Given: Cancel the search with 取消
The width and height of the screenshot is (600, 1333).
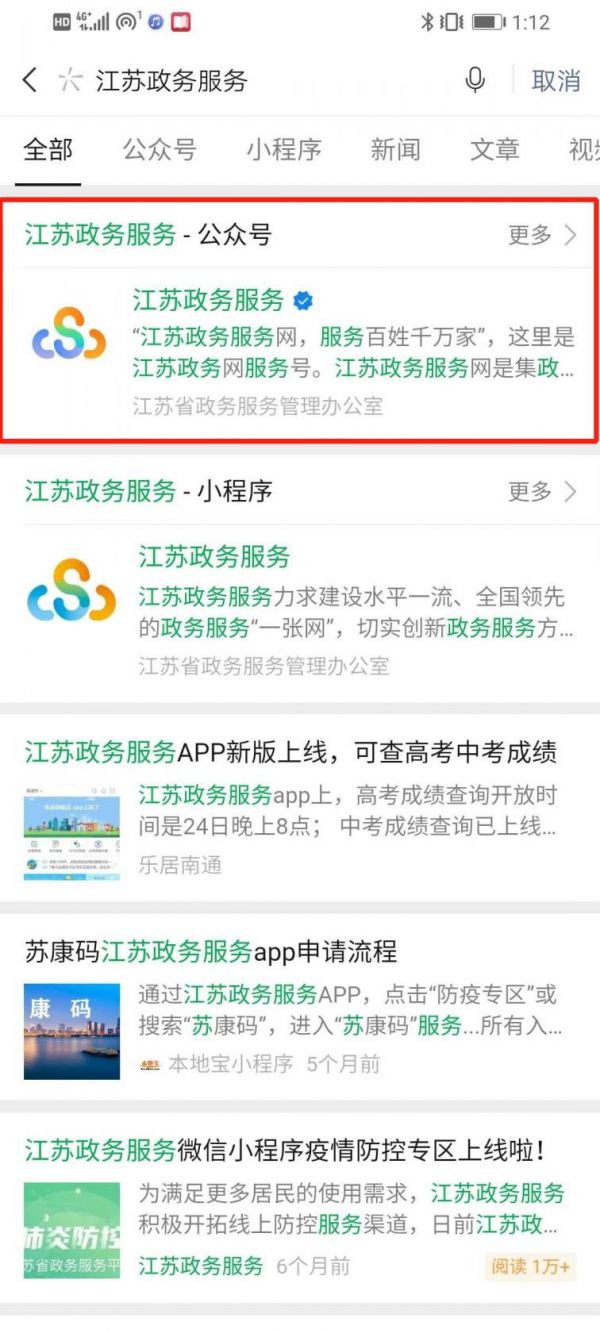Looking at the screenshot, I should 556,81.
